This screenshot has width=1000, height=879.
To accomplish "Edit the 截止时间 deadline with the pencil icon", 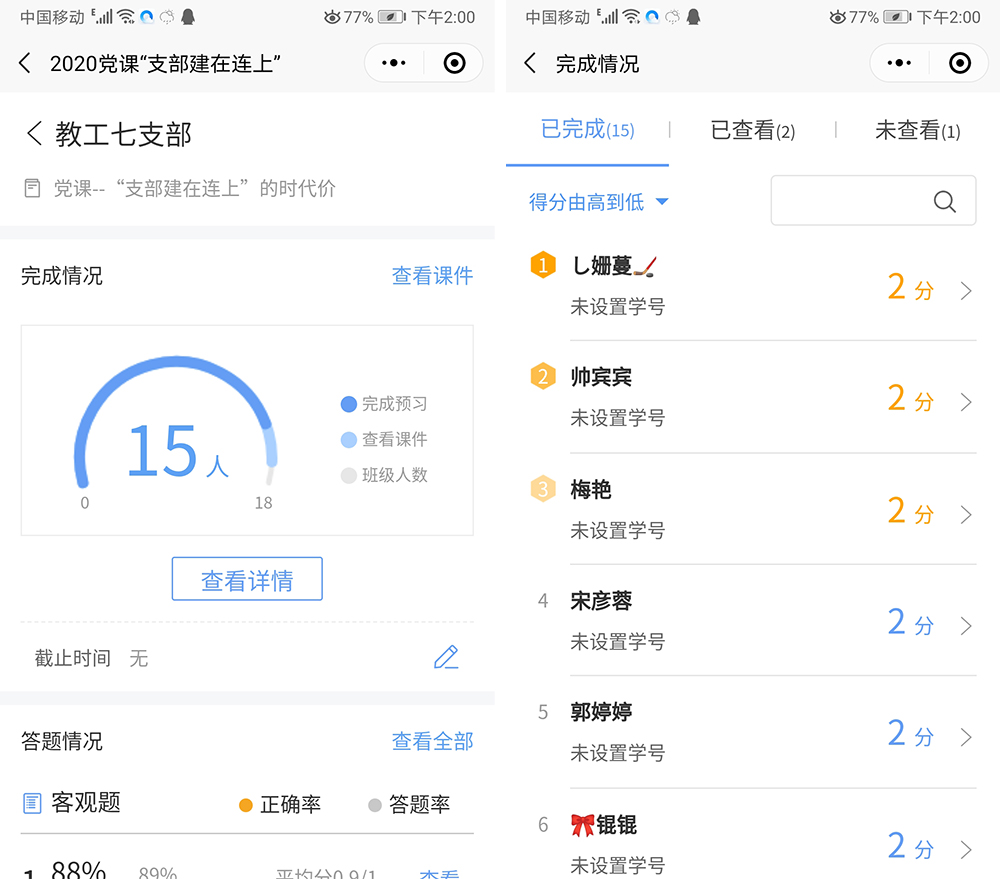I will 446,657.
